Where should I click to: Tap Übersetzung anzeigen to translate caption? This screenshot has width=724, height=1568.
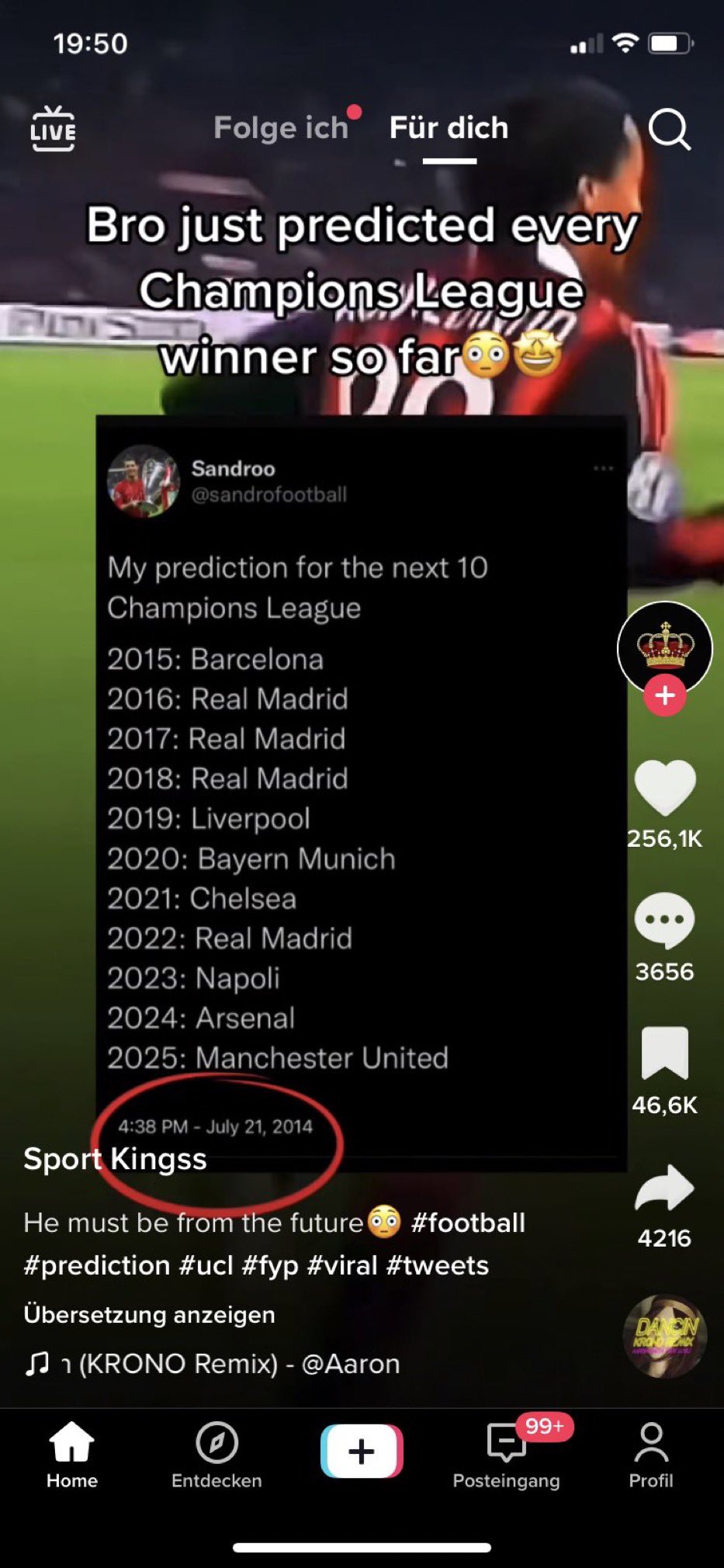pyautogui.click(x=149, y=1314)
